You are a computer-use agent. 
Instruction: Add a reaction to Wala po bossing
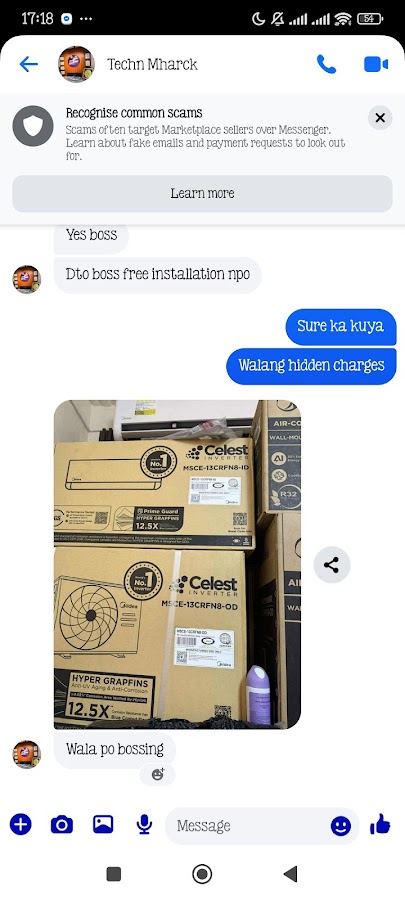point(158,774)
